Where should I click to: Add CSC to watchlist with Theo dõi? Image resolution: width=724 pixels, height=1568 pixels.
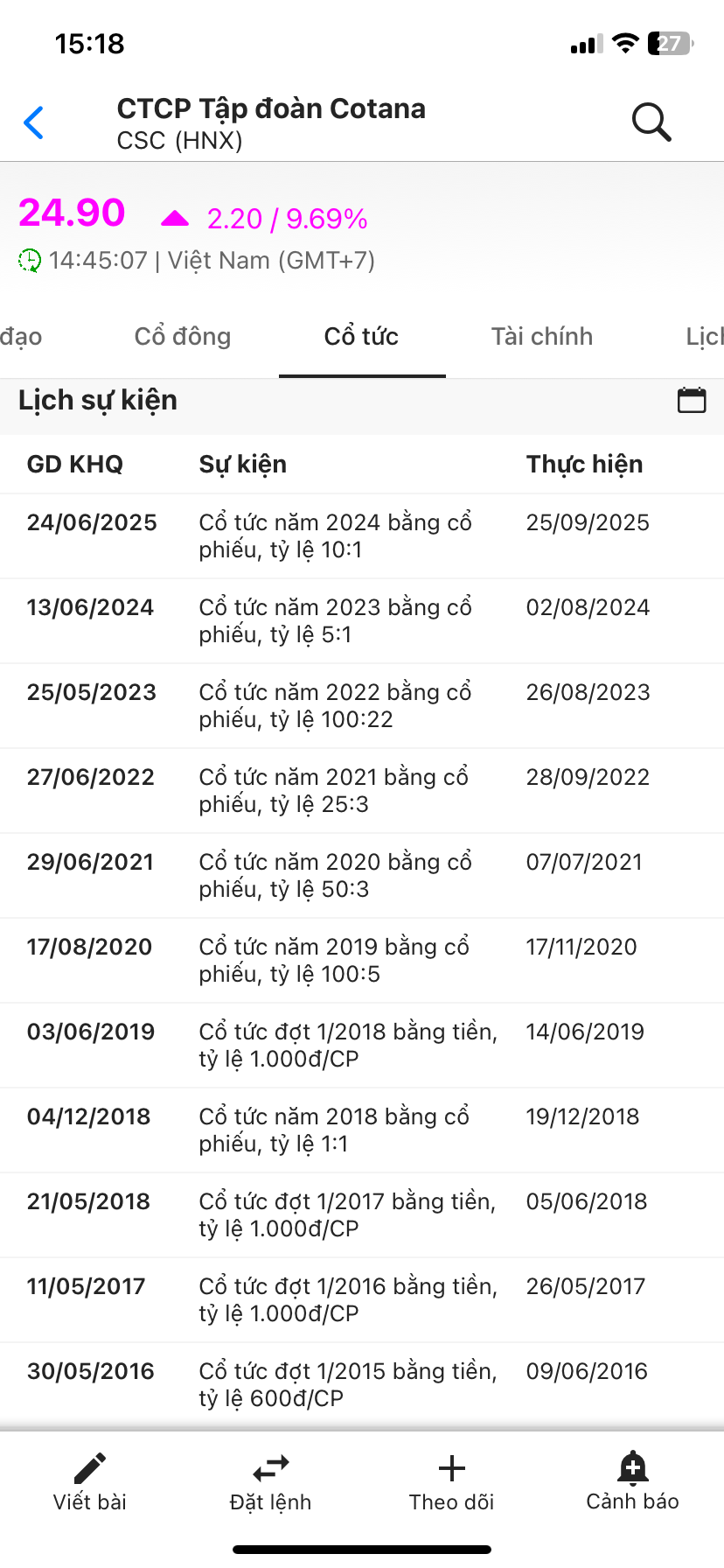[x=452, y=1483]
